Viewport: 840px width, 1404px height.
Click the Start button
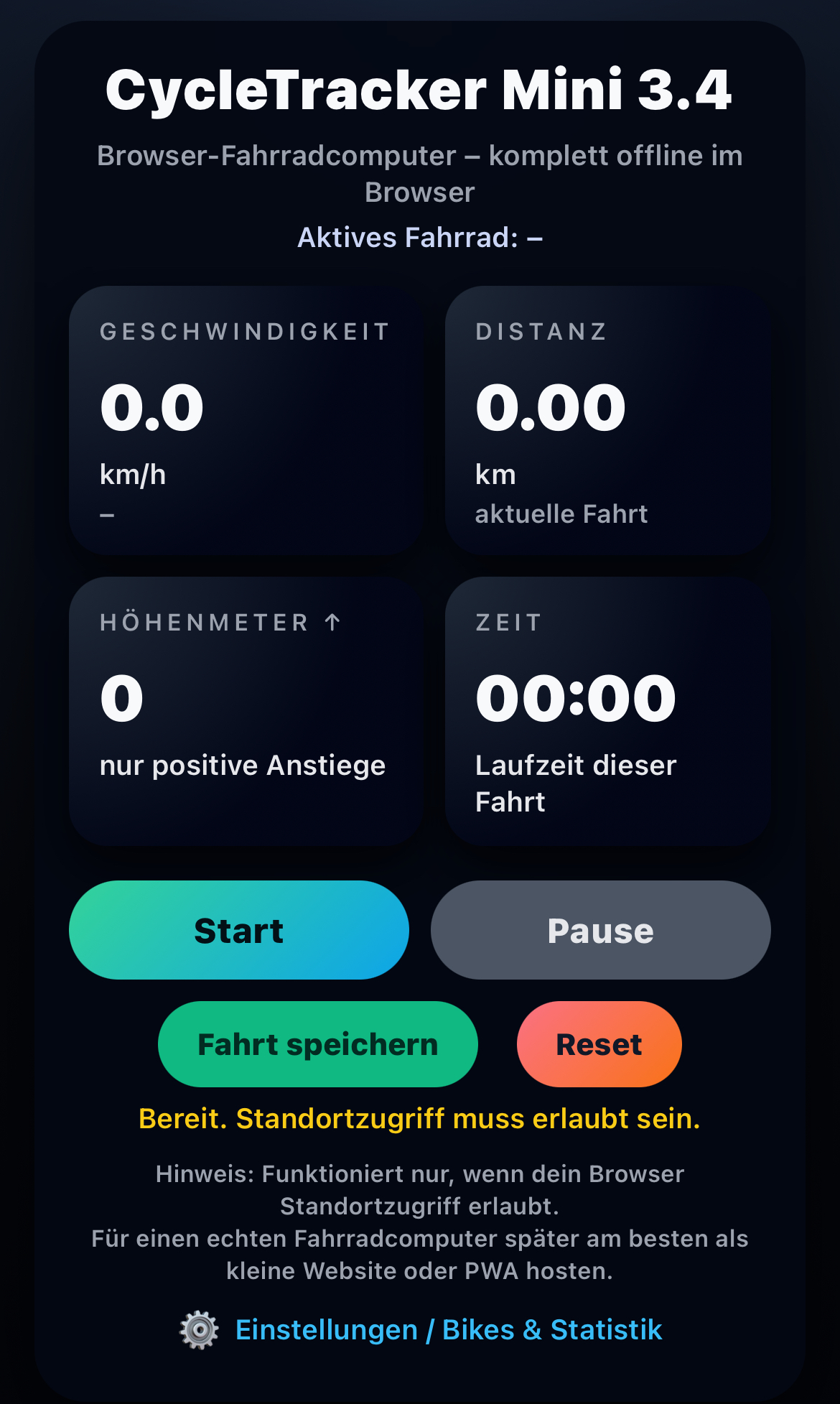coord(239,929)
